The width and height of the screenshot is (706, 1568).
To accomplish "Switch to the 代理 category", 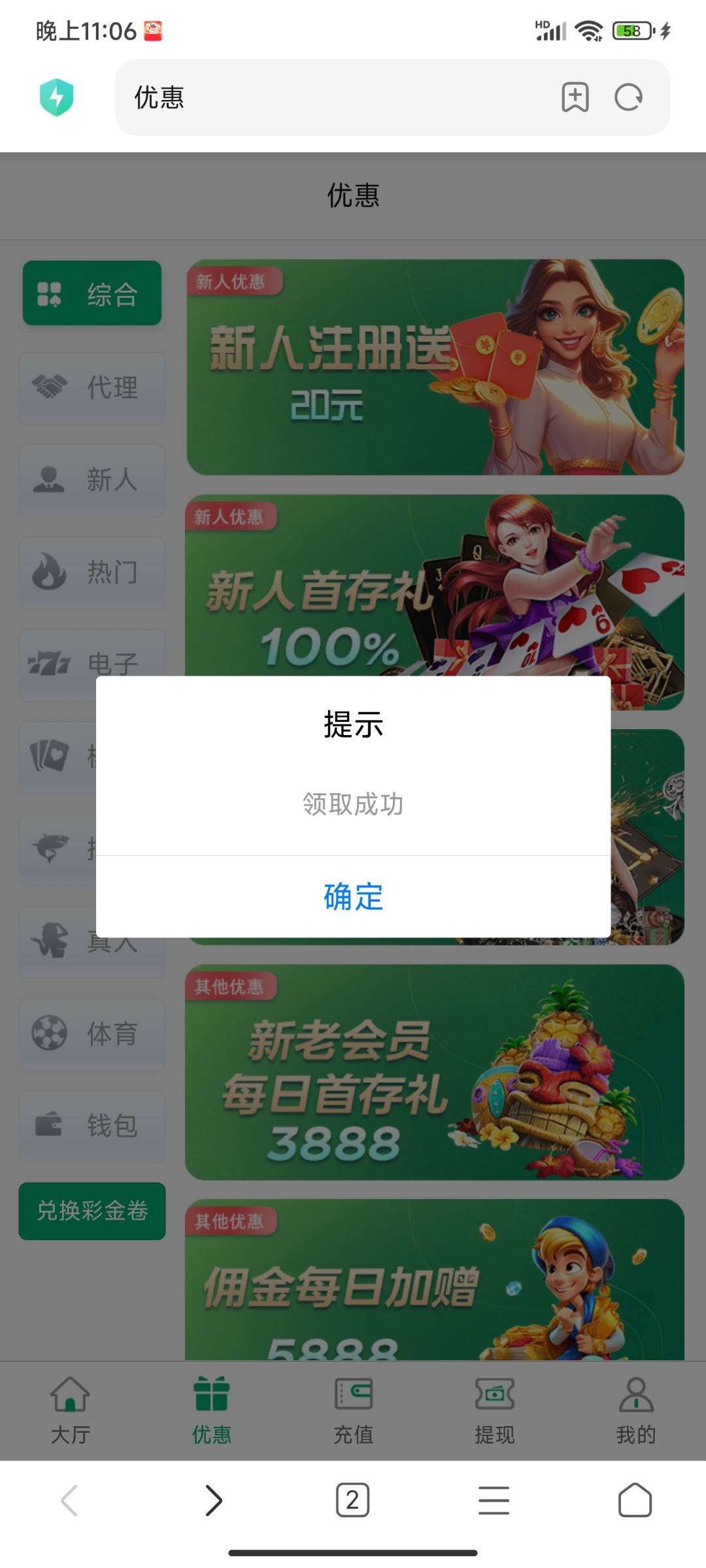I will click(x=92, y=387).
